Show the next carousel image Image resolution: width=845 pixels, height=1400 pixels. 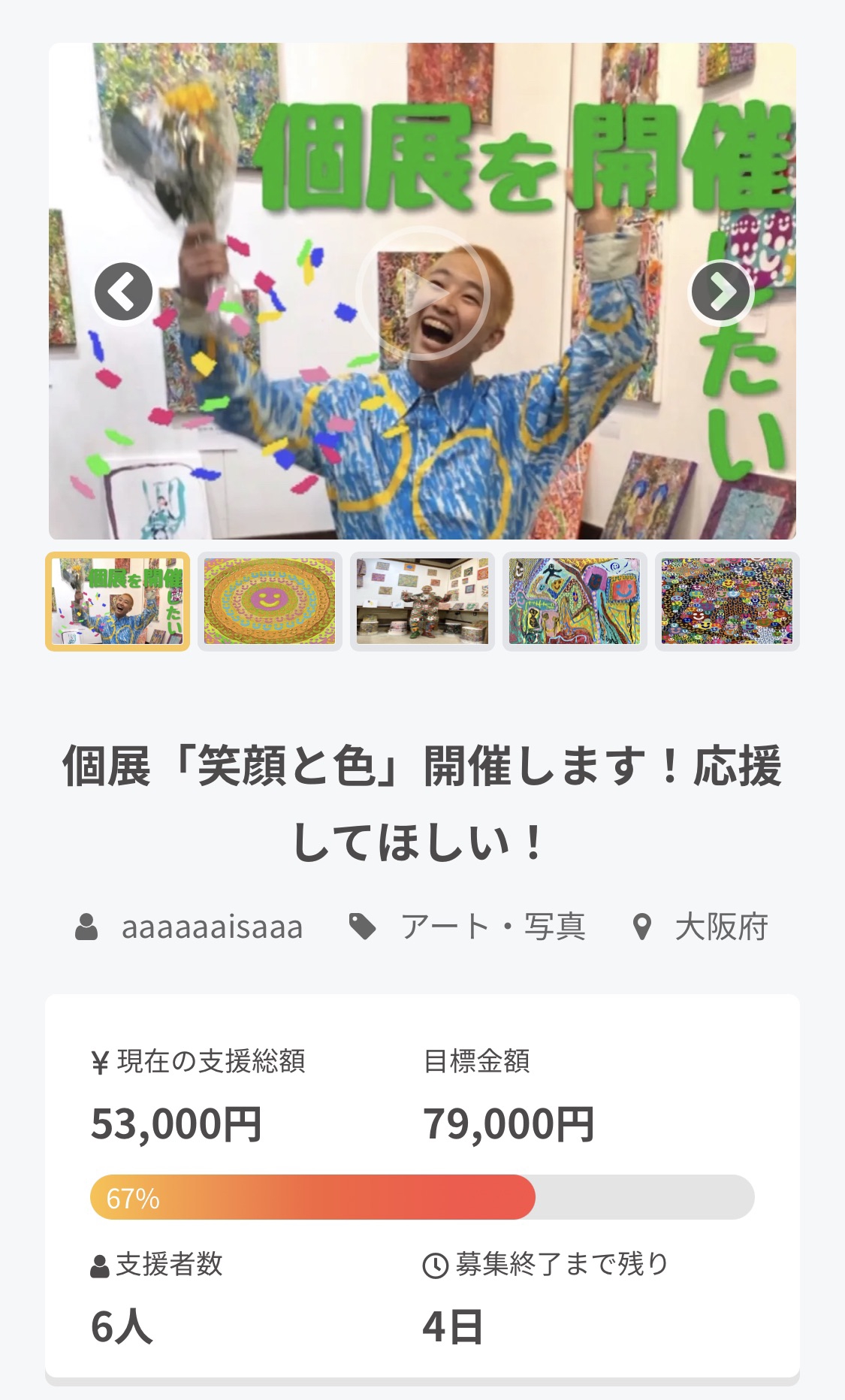721,292
